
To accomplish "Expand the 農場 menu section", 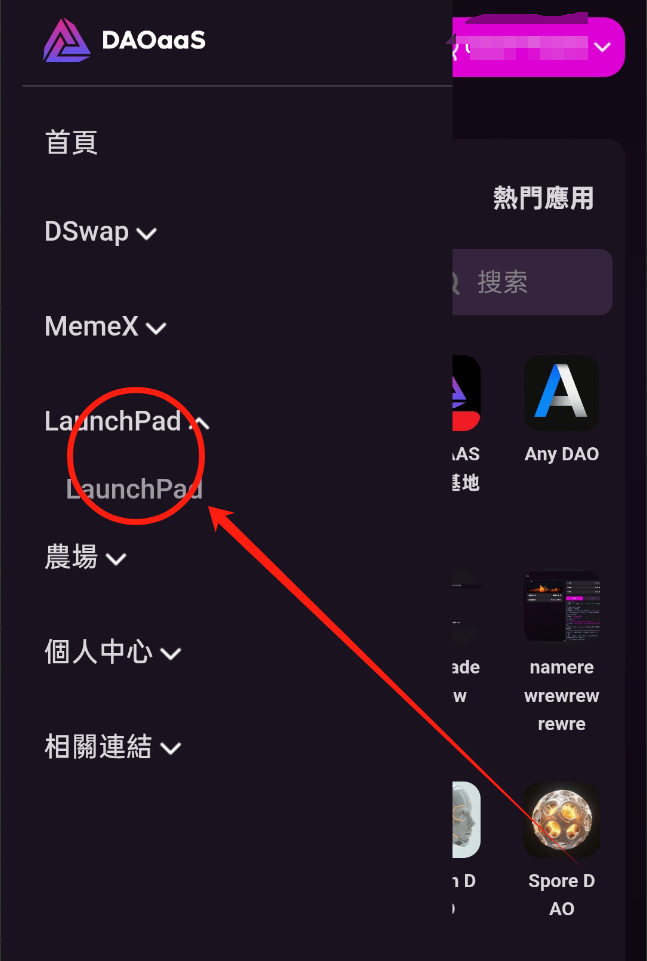I will [86, 558].
